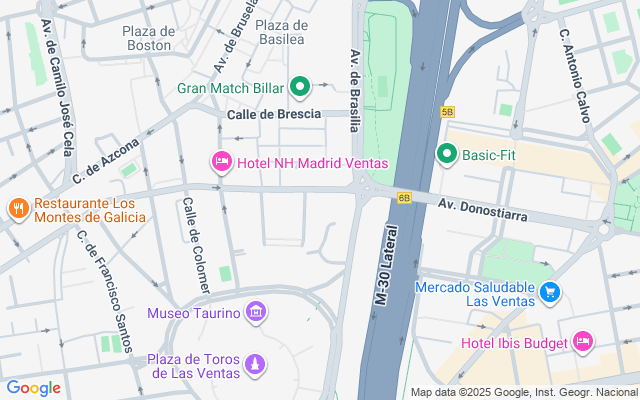The width and height of the screenshot is (640, 400).
Task: Tap the Basic-Fit gym pin
Action: tap(447, 154)
